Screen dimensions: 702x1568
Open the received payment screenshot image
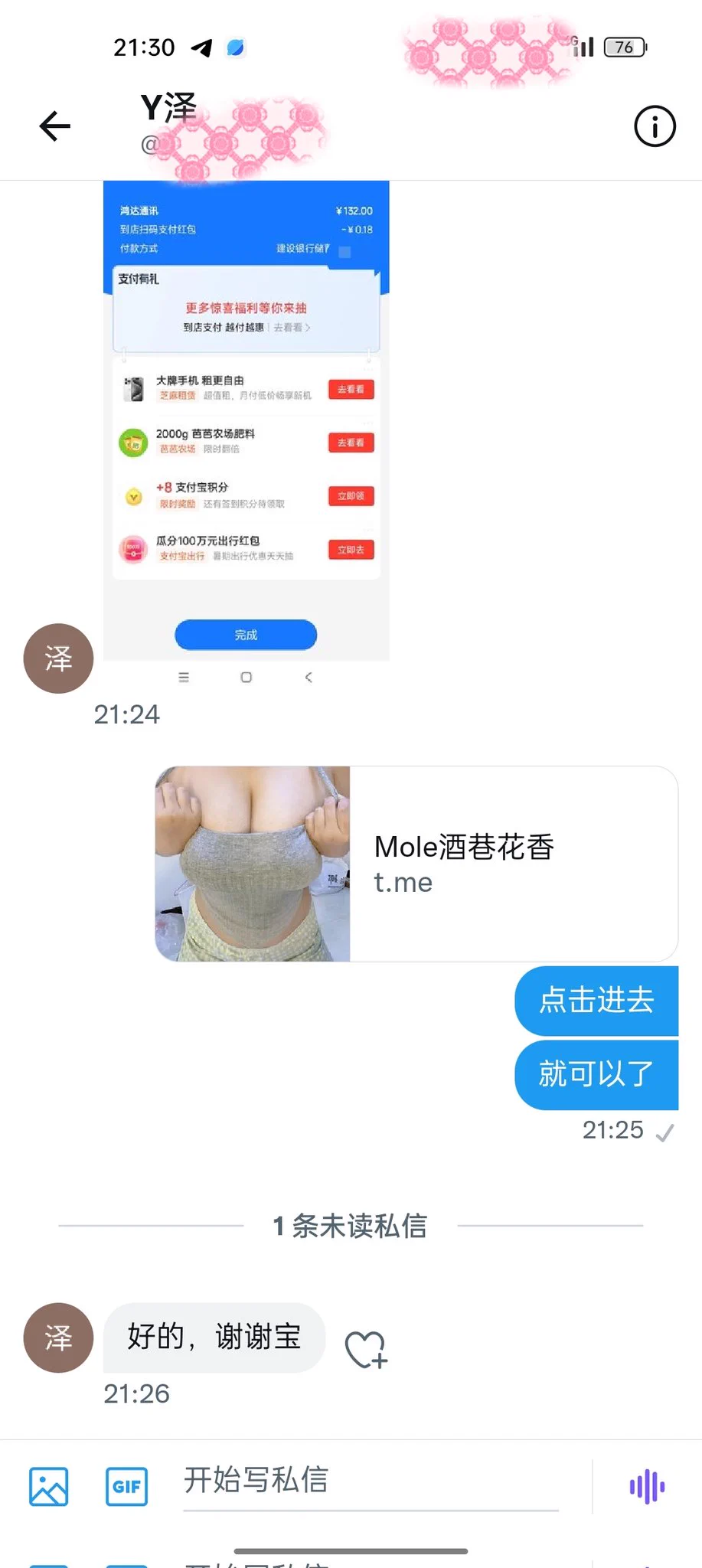[x=246, y=421]
